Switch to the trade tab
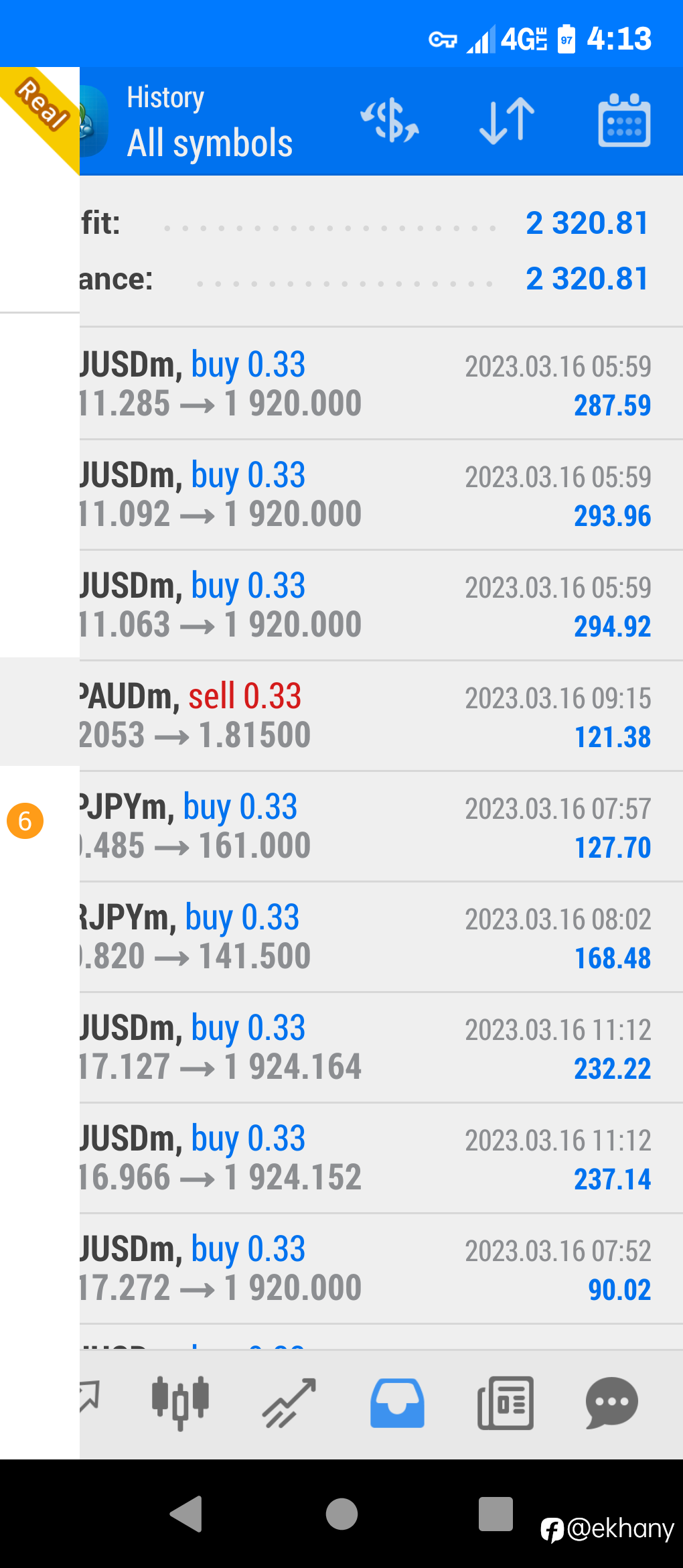 (x=289, y=1402)
